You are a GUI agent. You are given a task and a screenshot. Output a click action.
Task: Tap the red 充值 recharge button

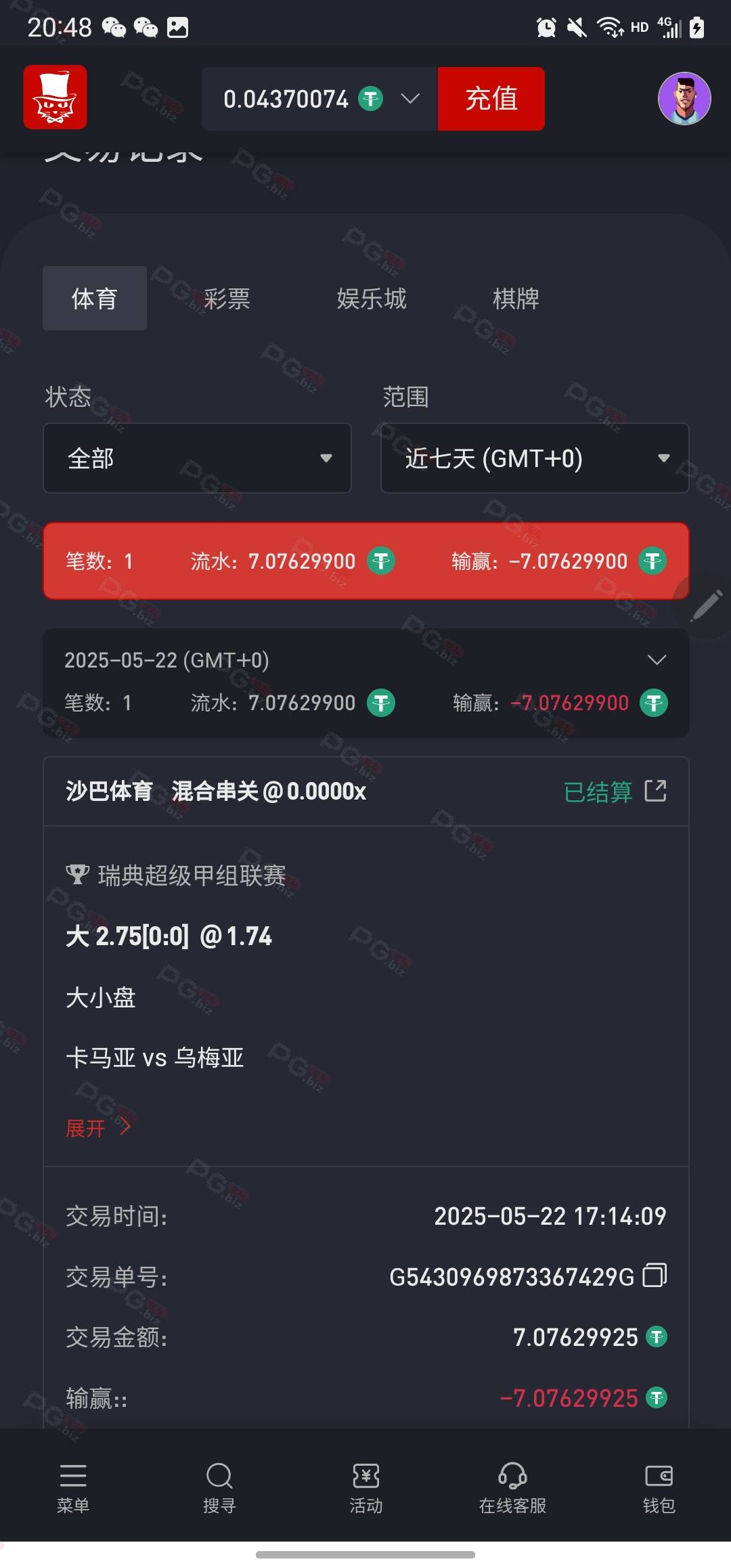click(x=491, y=99)
